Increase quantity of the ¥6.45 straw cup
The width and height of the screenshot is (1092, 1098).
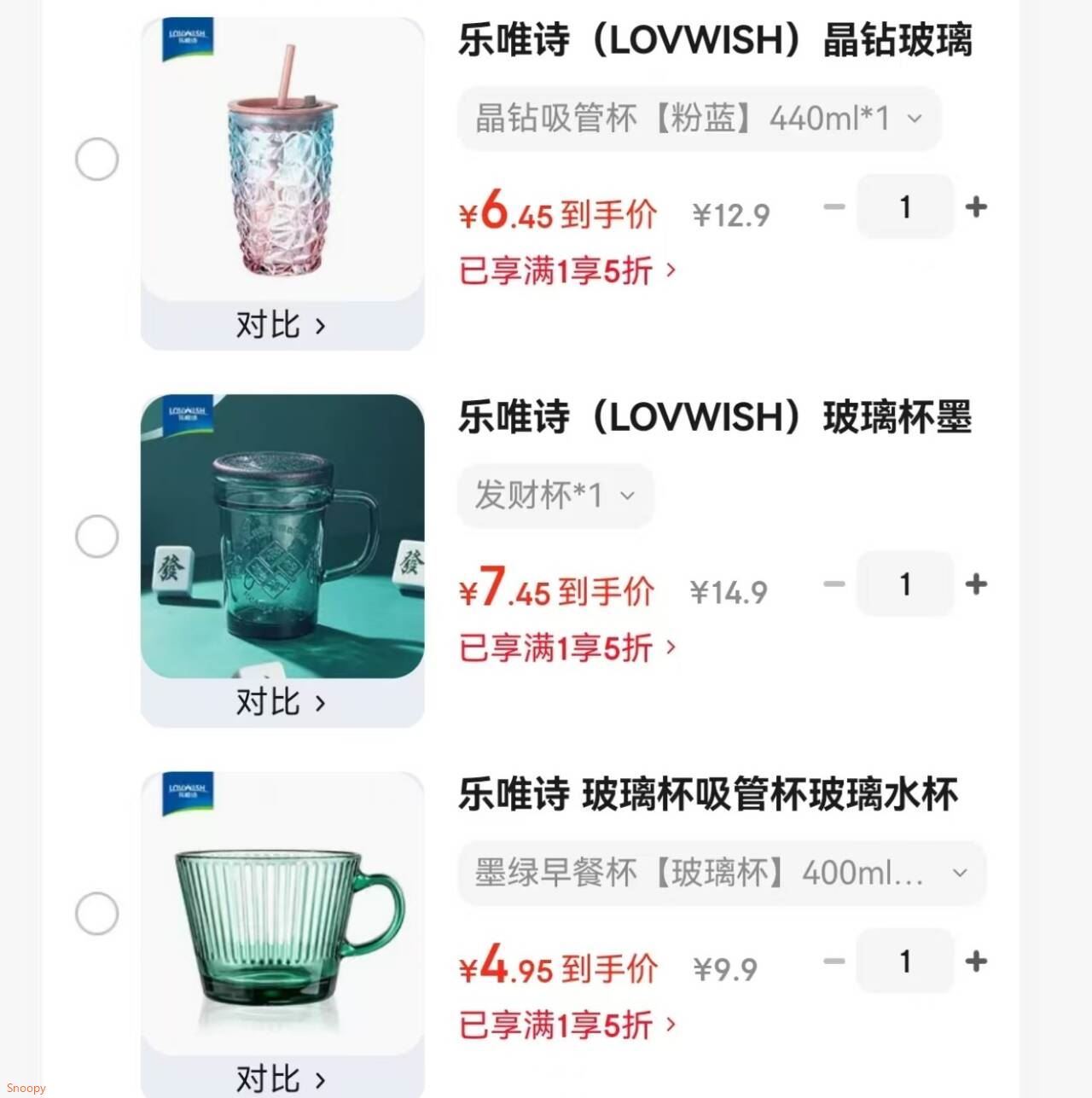976,207
